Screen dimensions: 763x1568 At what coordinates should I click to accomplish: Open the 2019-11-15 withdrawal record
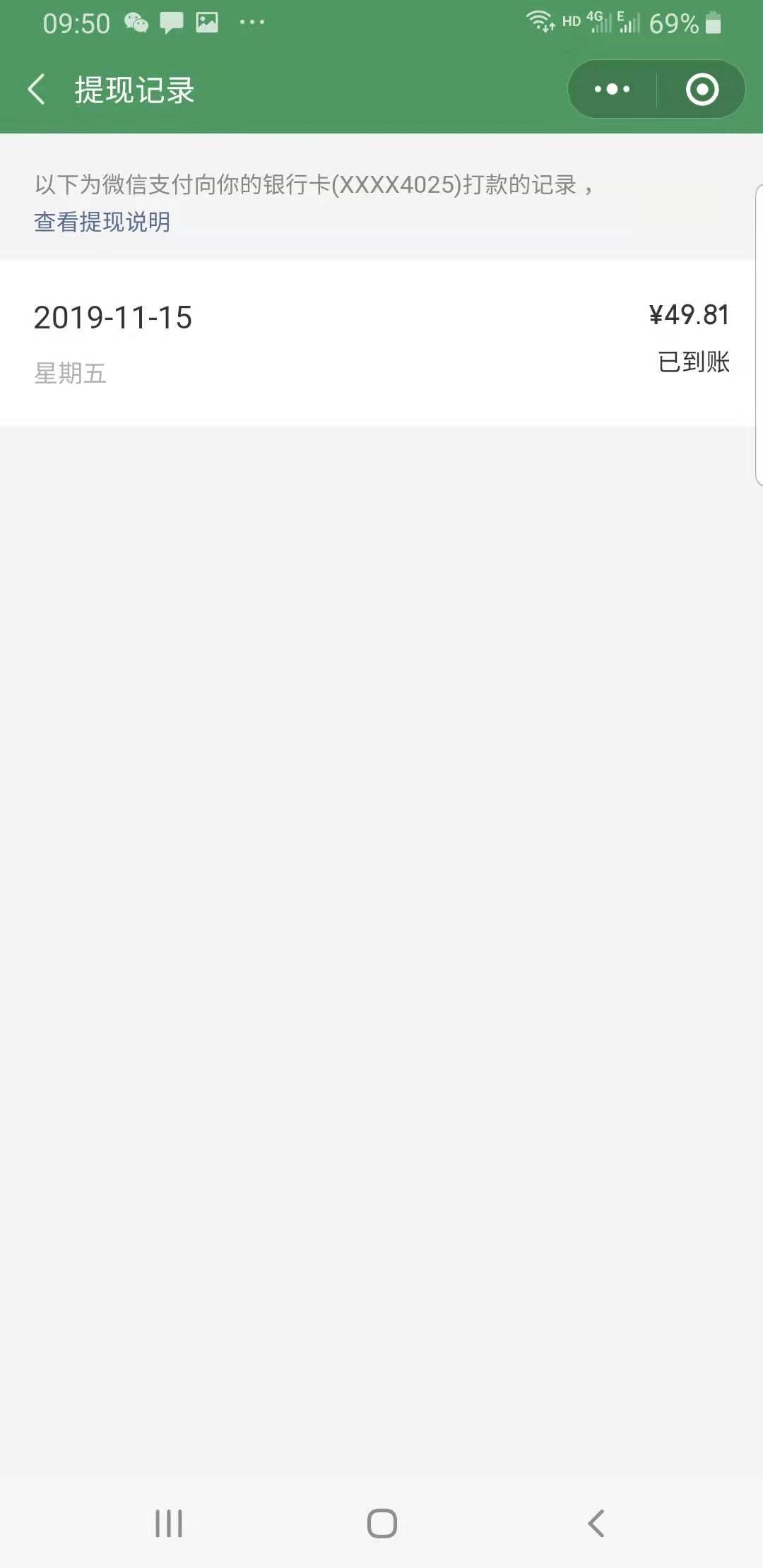pos(381,343)
